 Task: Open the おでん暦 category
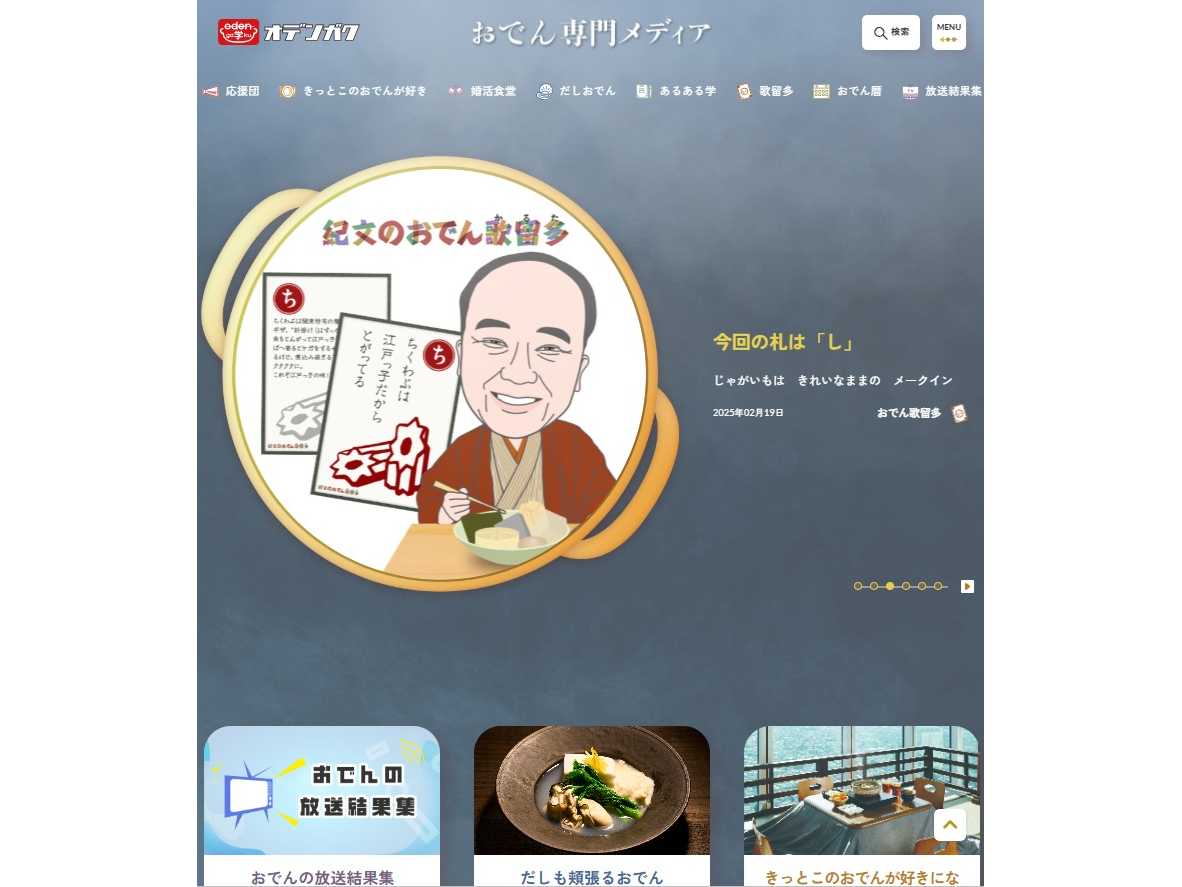(848, 91)
